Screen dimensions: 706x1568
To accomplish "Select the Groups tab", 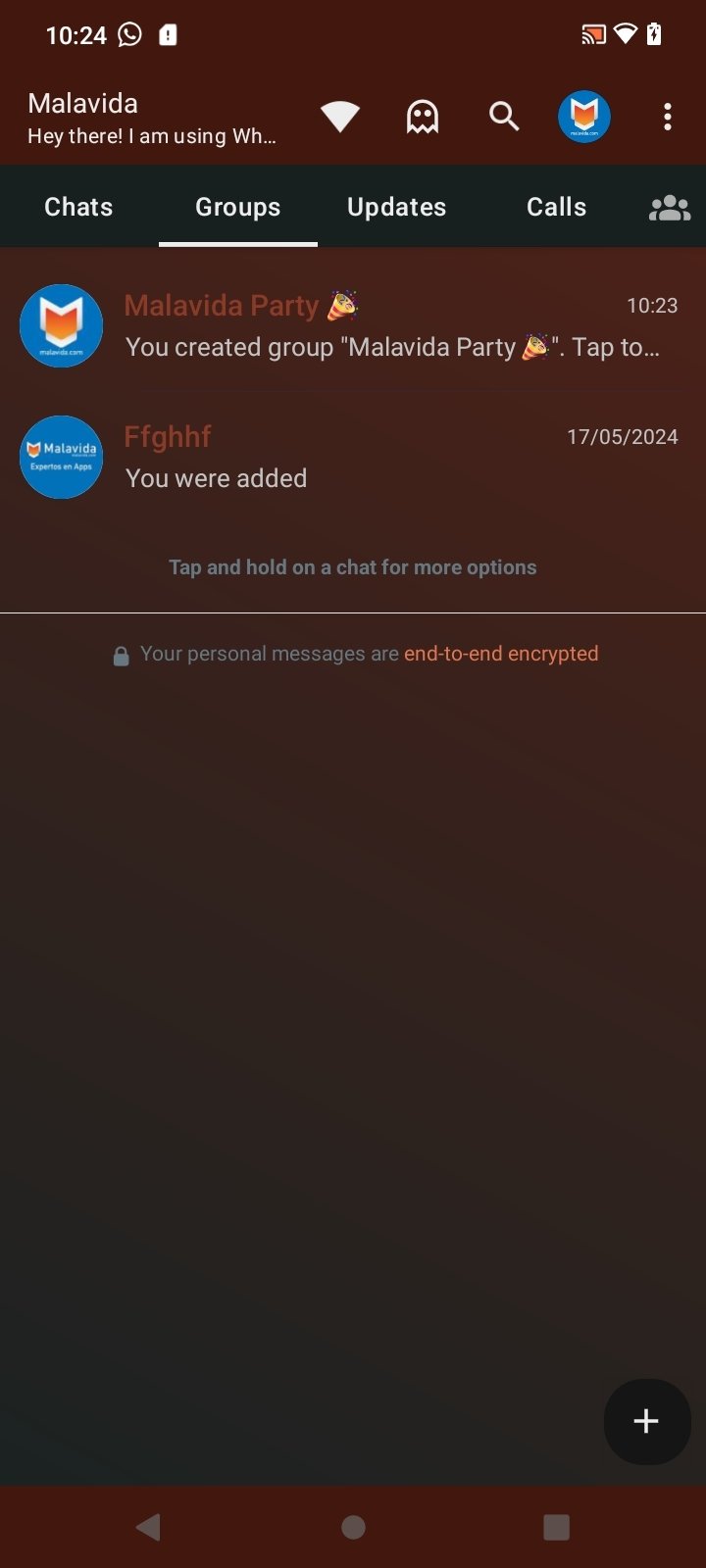I will click(238, 207).
